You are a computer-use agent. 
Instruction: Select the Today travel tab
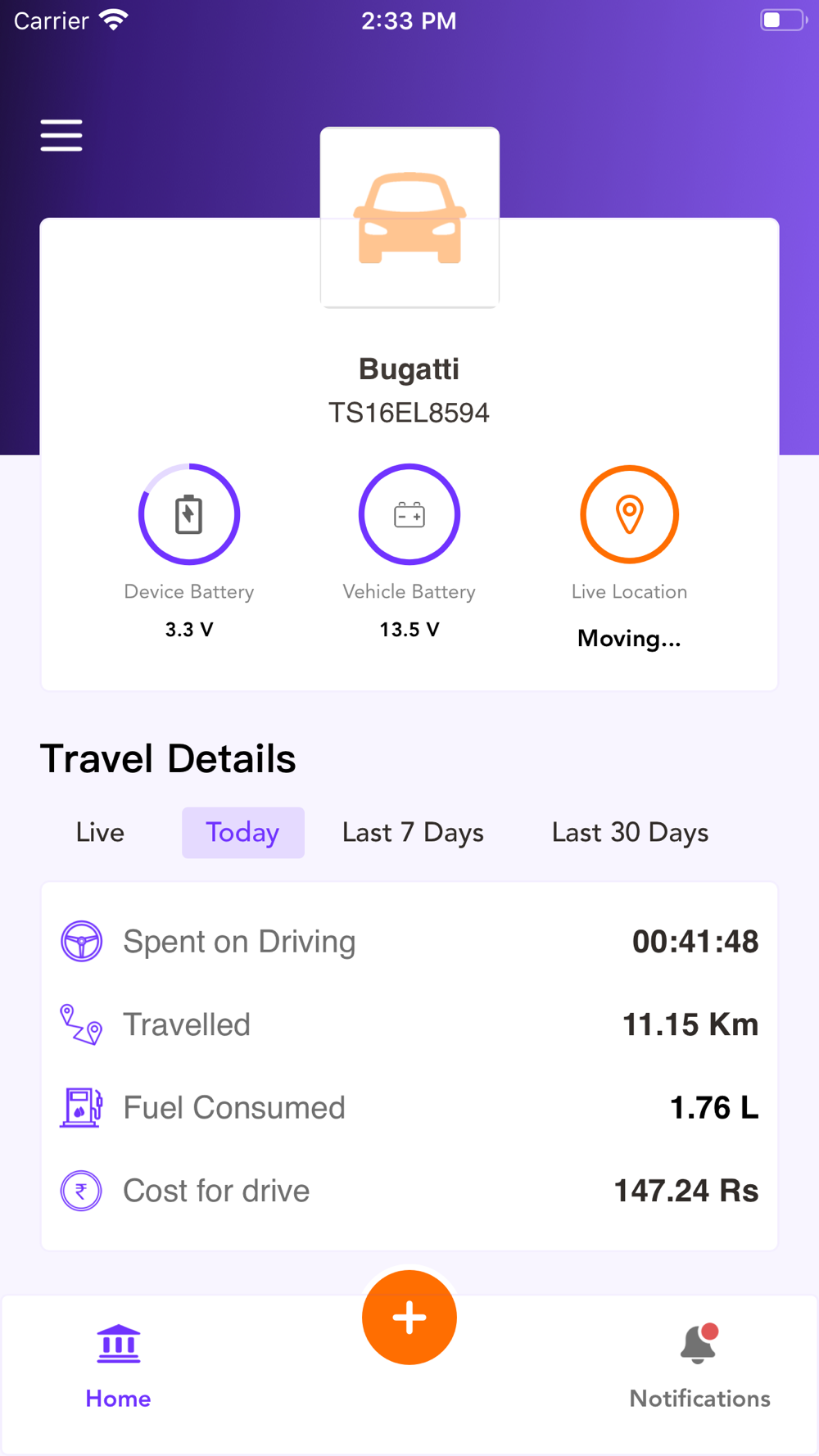click(243, 833)
